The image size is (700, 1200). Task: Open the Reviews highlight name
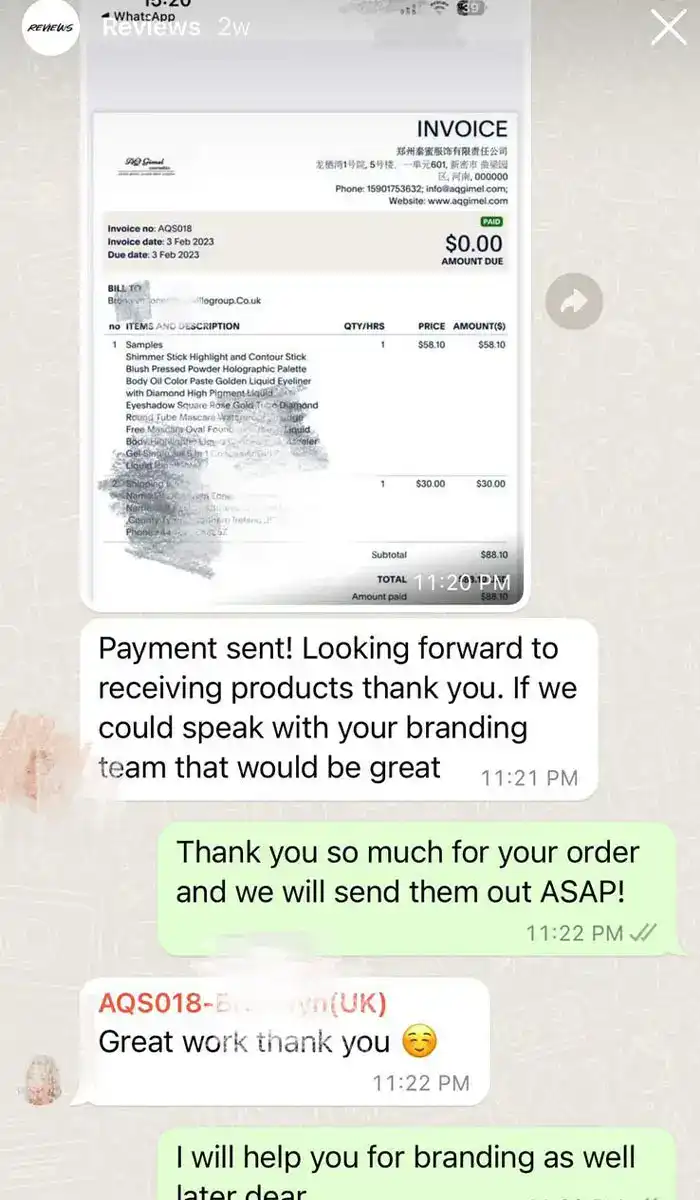pyautogui.click(x=151, y=28)
